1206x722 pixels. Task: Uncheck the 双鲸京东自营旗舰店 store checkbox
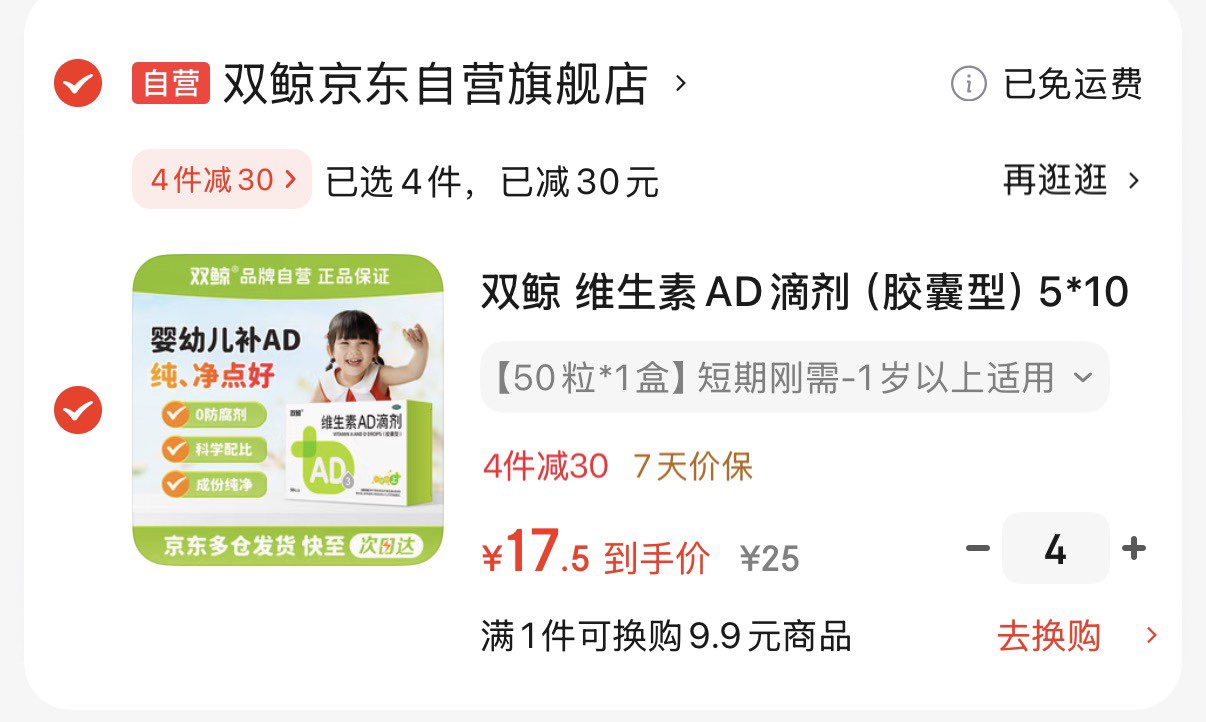pyautogui.click(x=77, y=83)
